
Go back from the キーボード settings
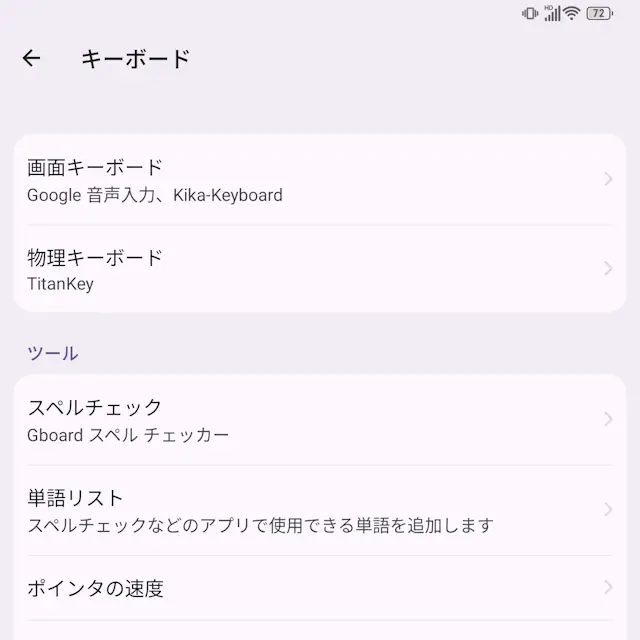pos(31,58)
